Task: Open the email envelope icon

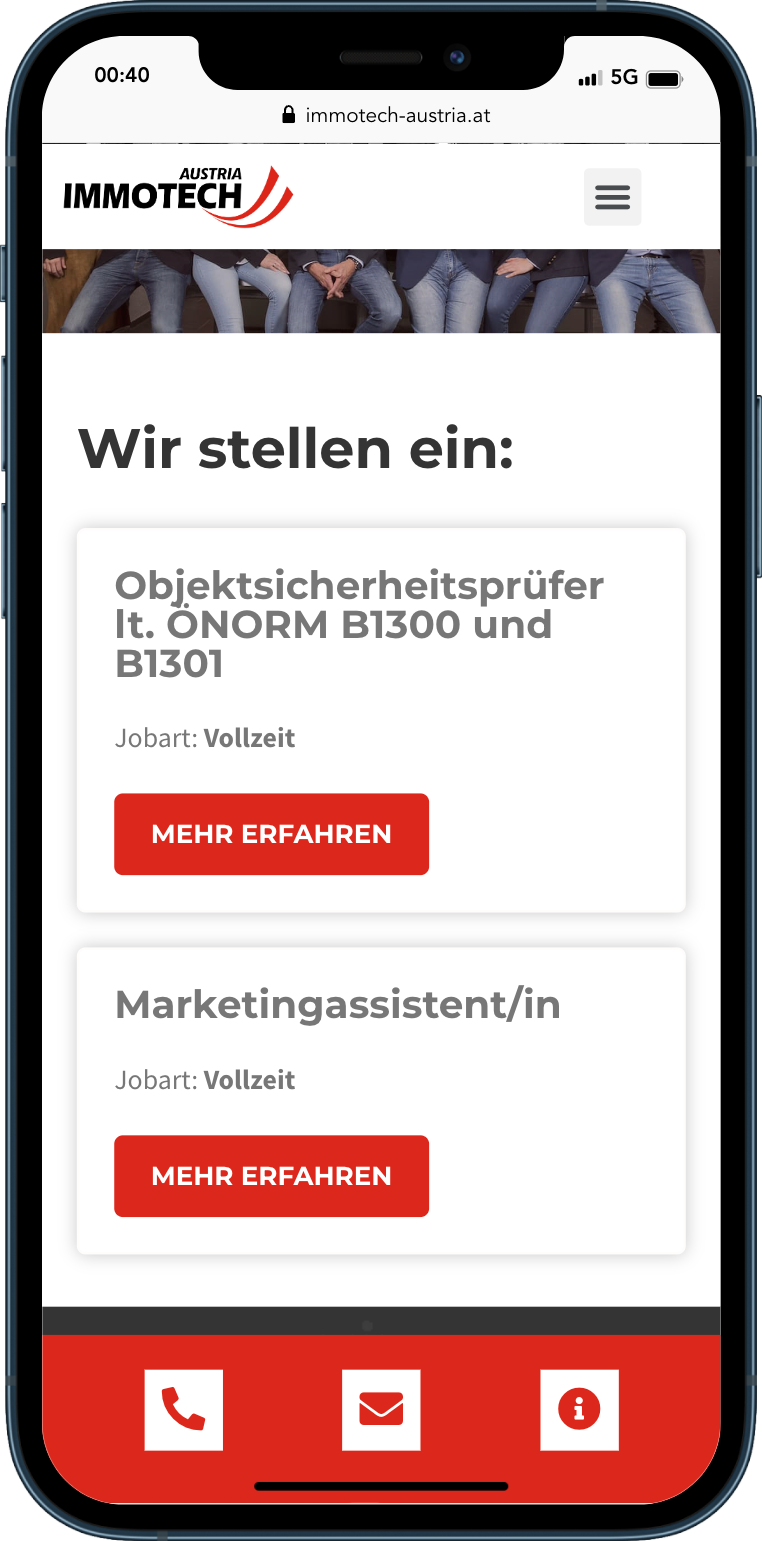Action: [x=381, y=1410]
